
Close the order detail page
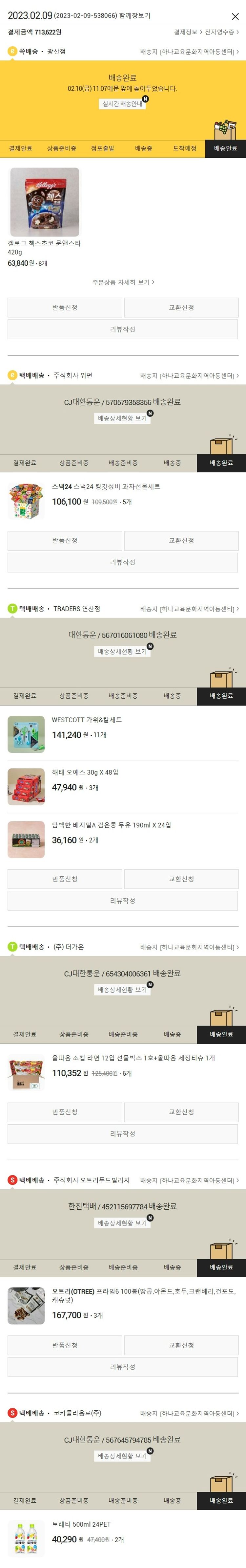click(235, 16)
